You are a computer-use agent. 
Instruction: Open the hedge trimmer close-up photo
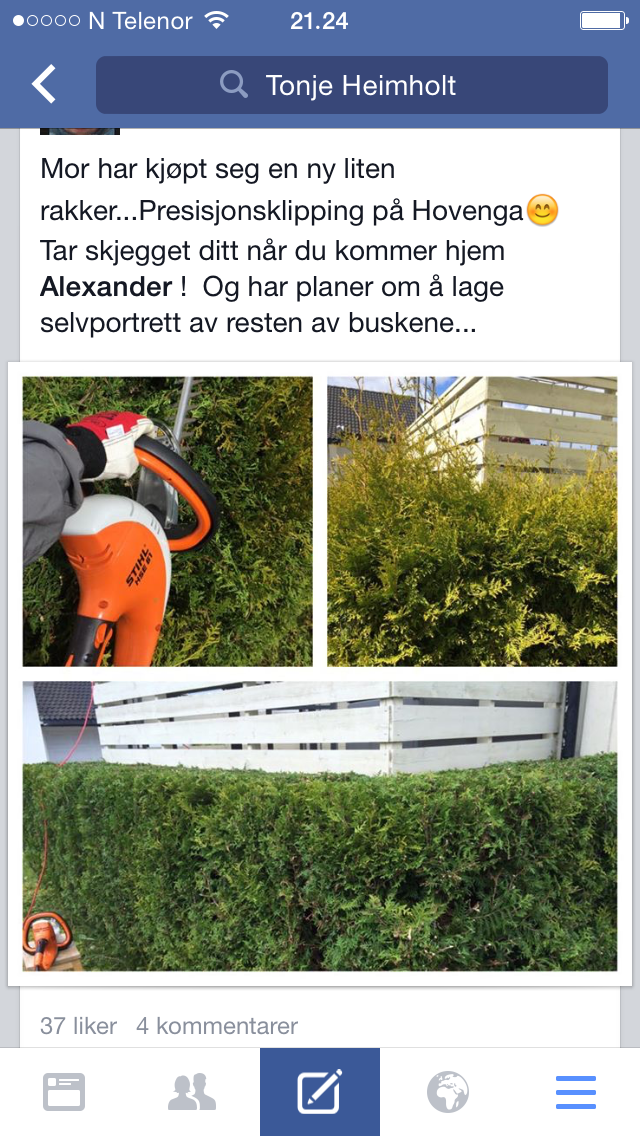coord(167,521)
